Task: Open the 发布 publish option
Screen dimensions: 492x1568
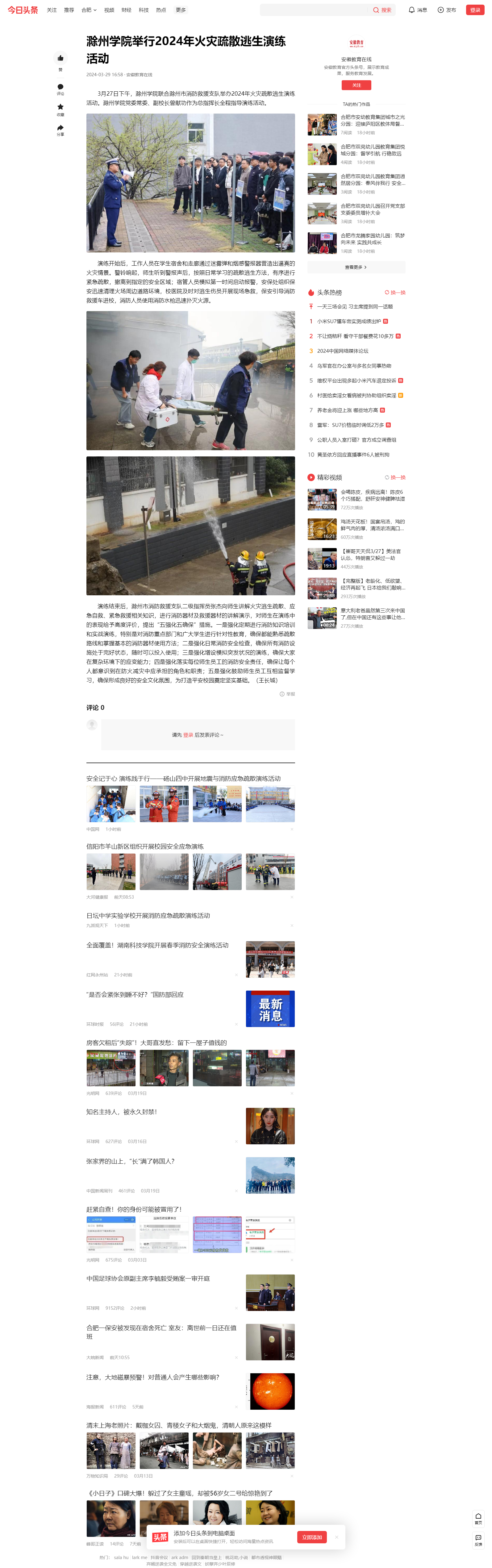Action: (446, 10)
